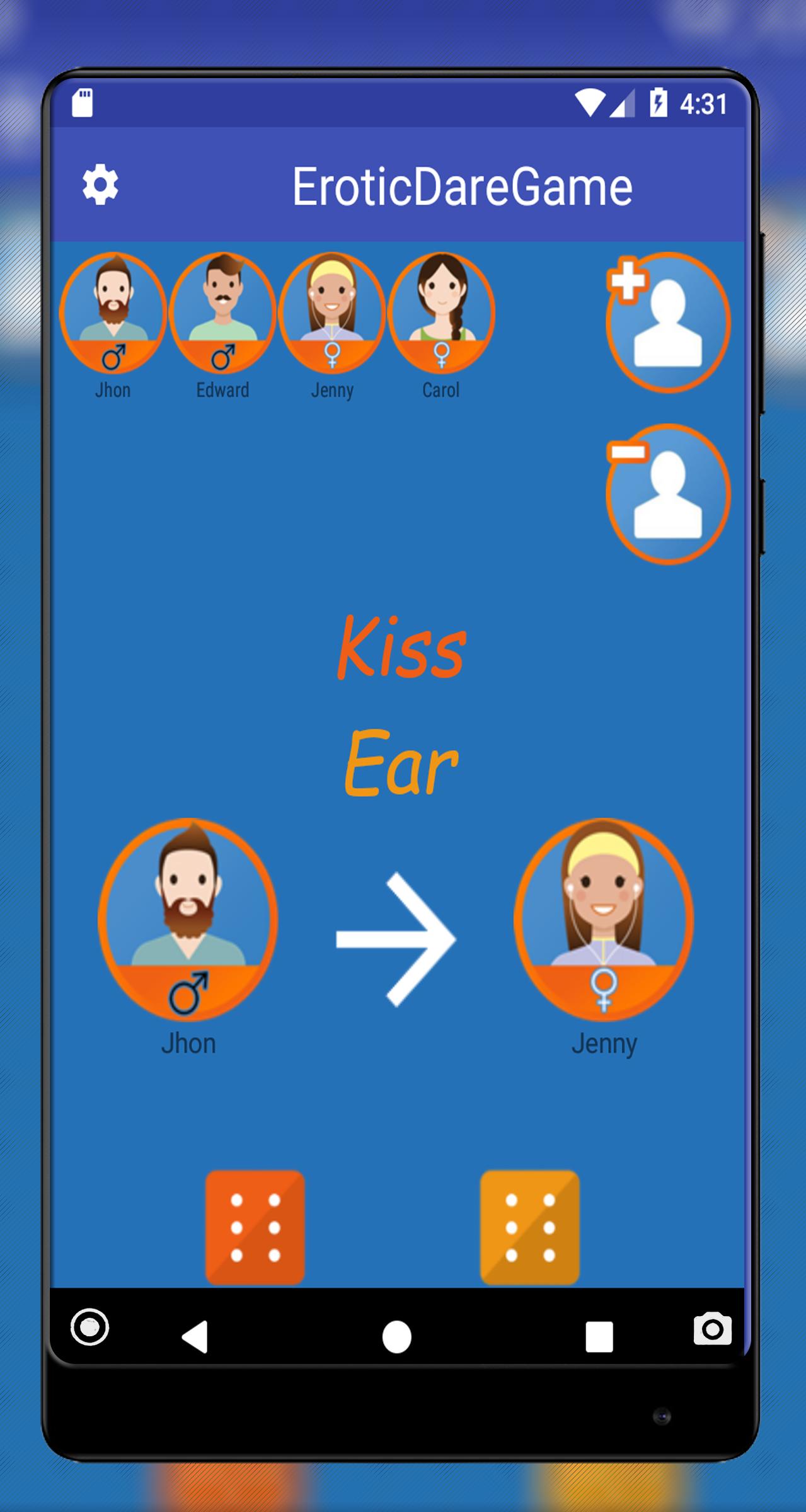
Task: Roll the yellow-orange dice
Action: pyautogui.click(x=529, y=1227)
